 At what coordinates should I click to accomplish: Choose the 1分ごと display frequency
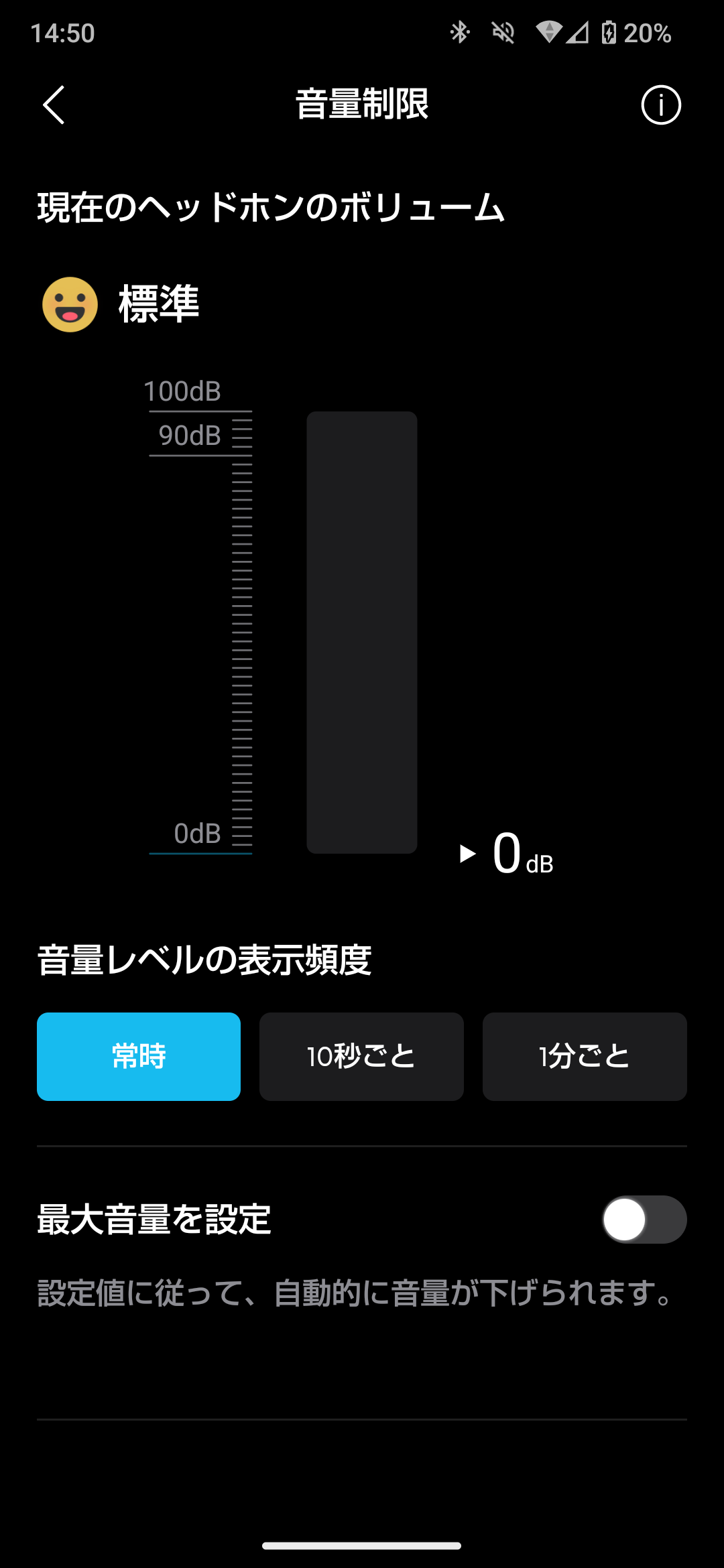tap(584, 1056)
